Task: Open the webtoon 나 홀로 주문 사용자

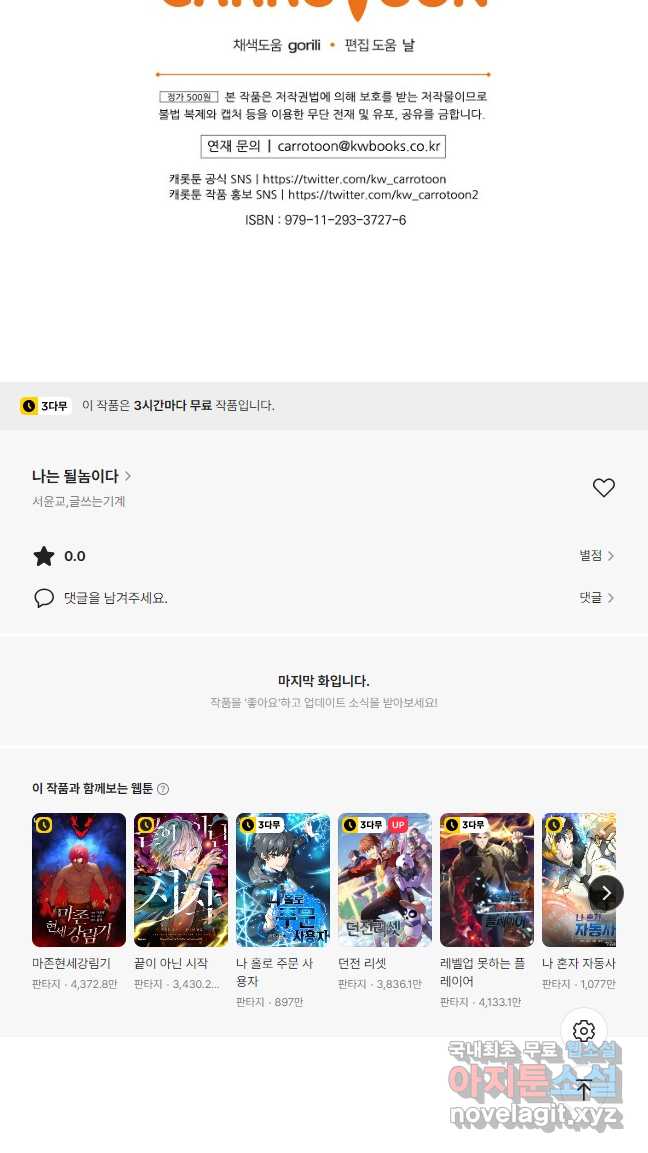Action: [x=283, y=880]
